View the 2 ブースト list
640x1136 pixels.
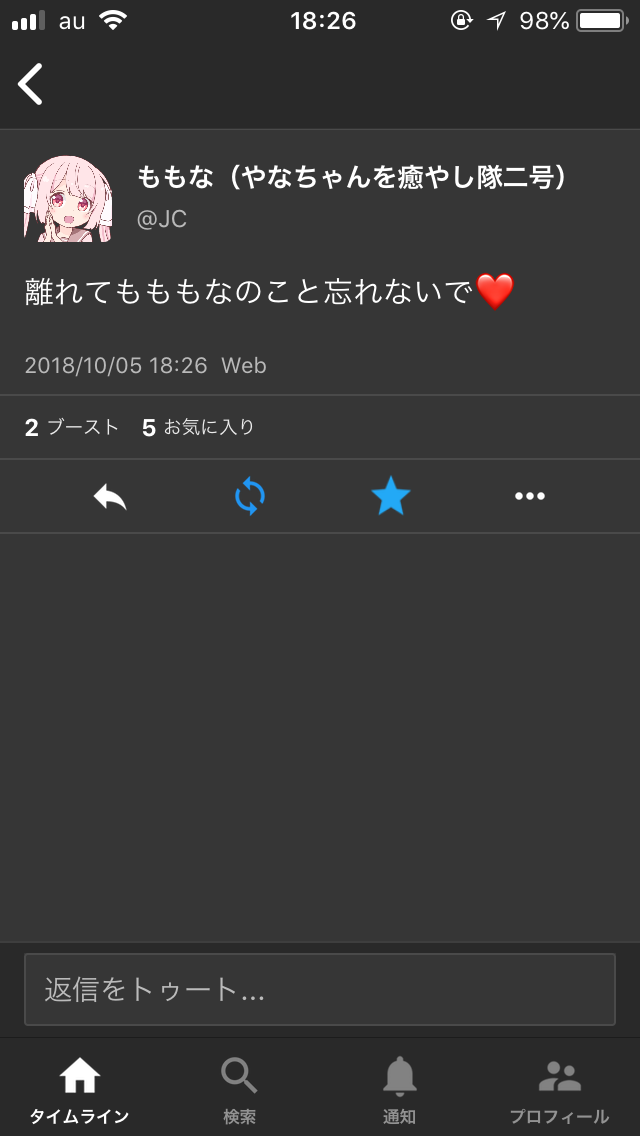pyautogui.click(x=72, y=427)
